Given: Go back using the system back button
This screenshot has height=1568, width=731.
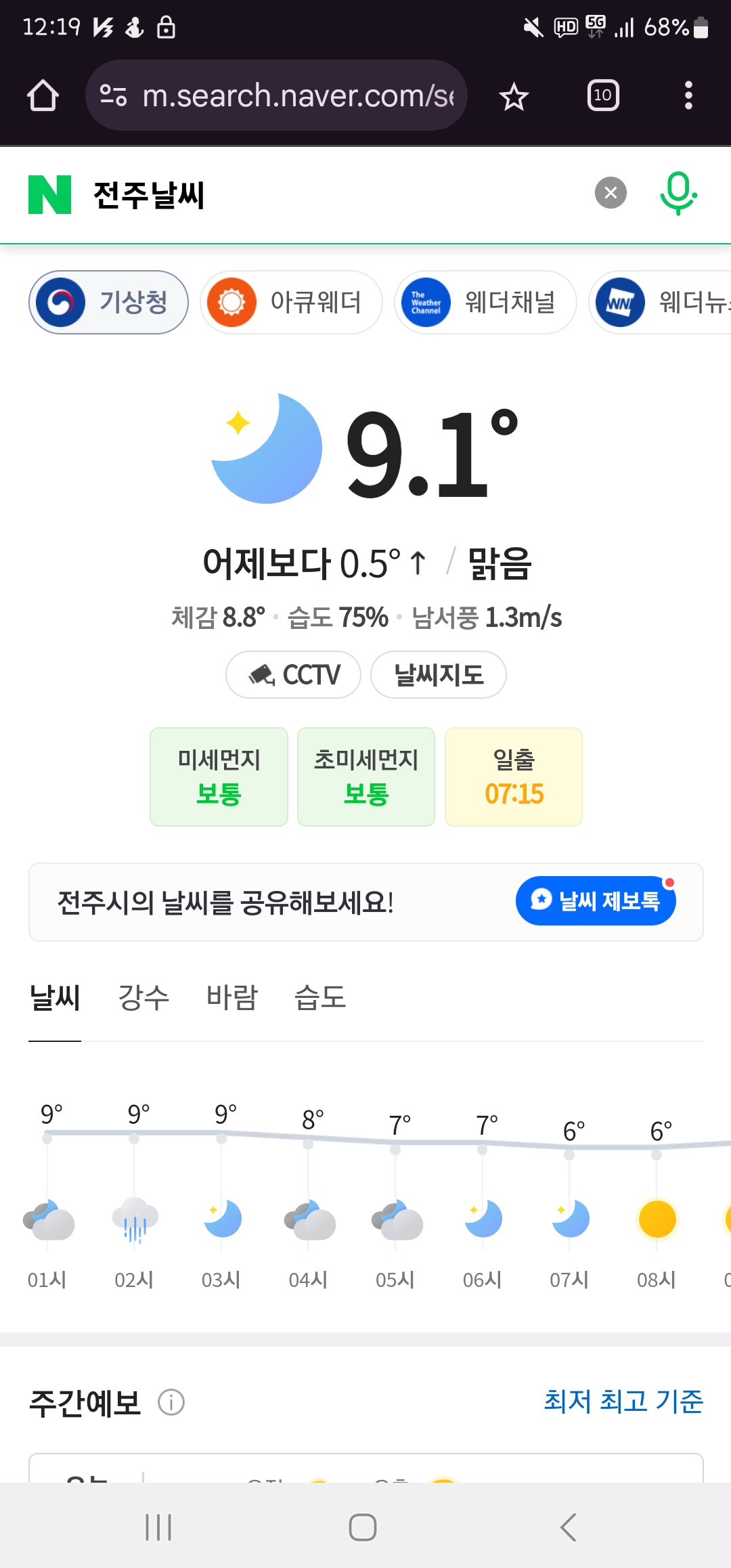Looking at the screenshot, I should [569, 1527].
